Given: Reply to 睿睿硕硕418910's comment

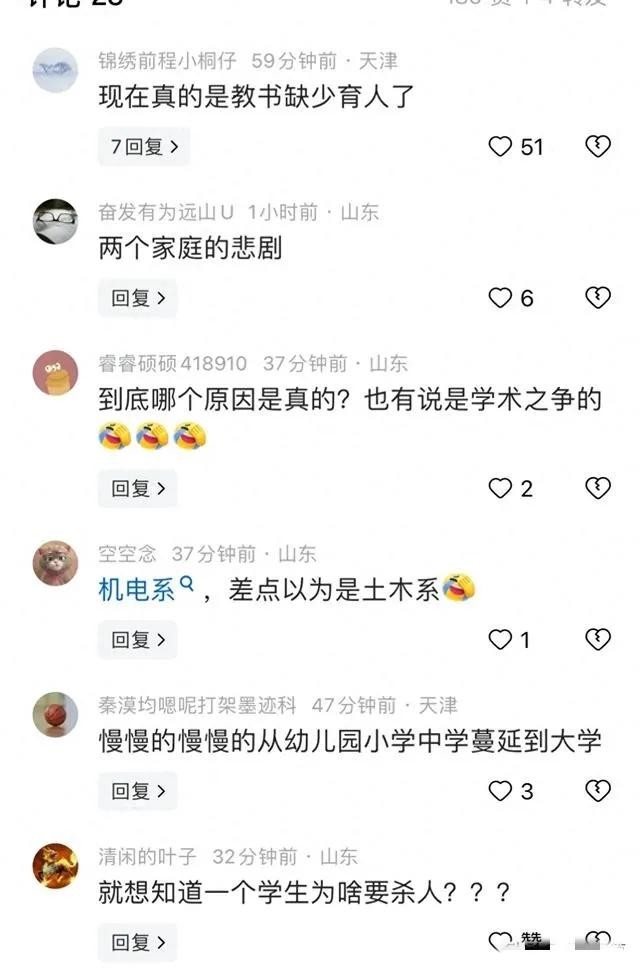Looking at the screenshot, I should 138,488.
